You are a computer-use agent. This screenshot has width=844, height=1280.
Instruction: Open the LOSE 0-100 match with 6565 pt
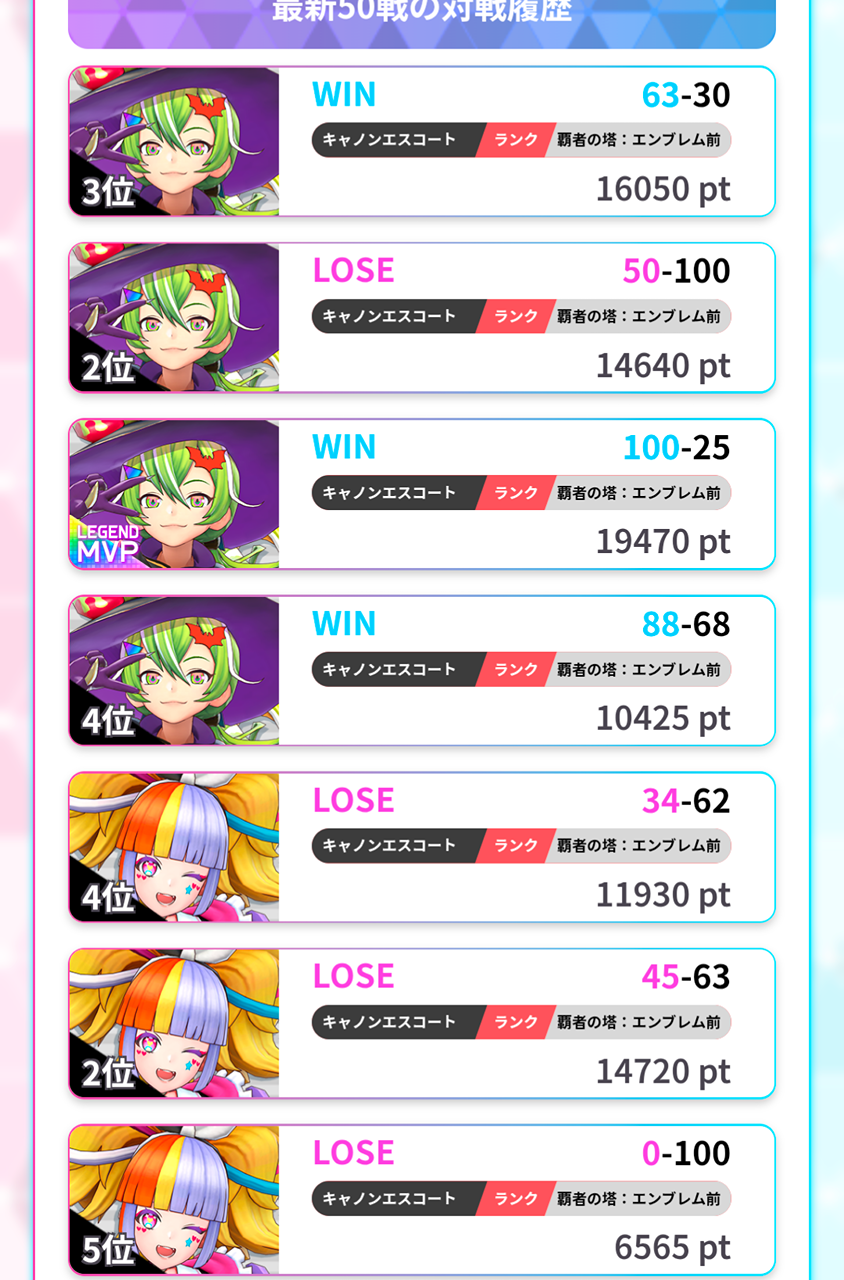click(x=422, y=1199)
